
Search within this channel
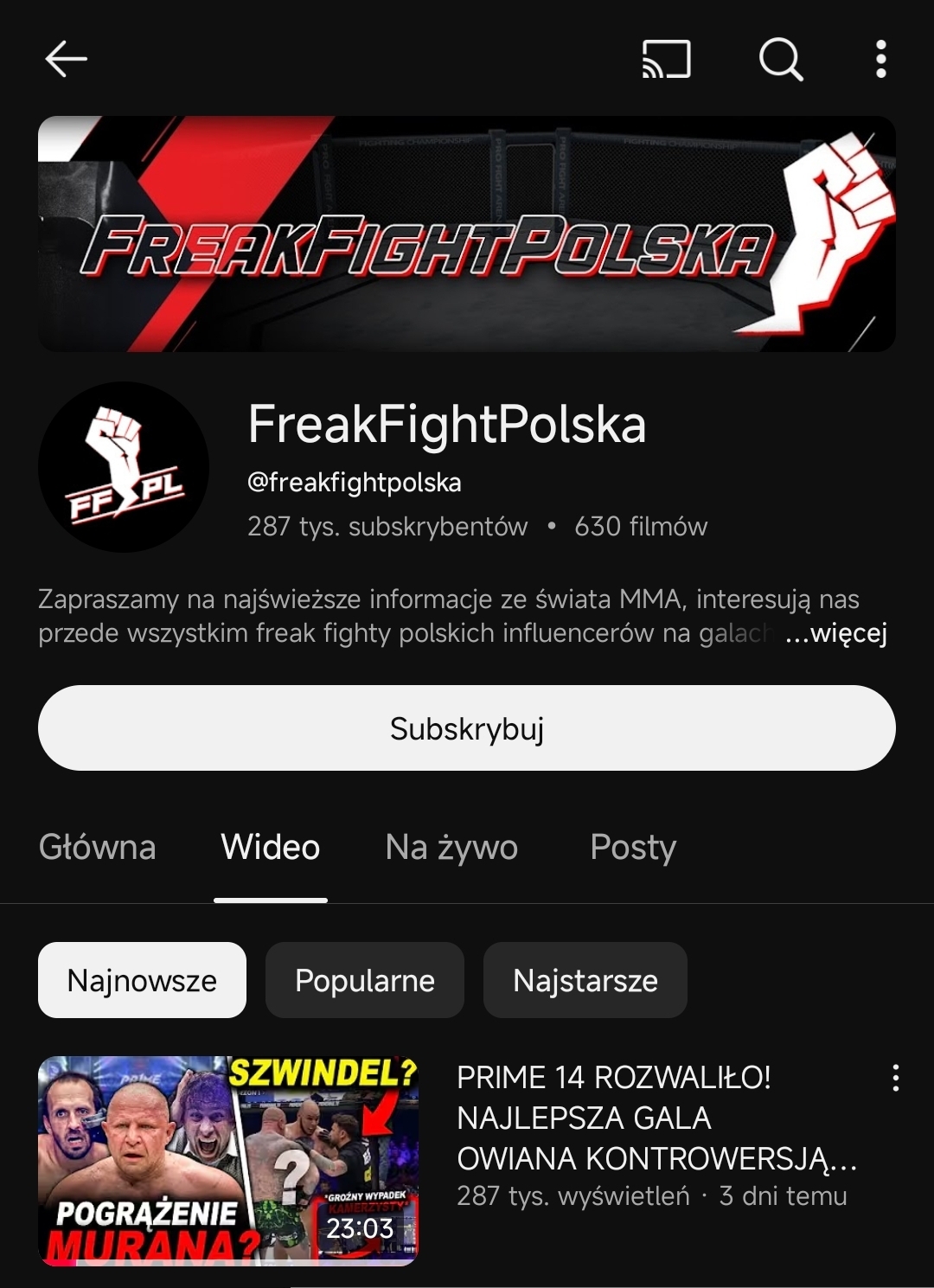click(x=780, y=60)
